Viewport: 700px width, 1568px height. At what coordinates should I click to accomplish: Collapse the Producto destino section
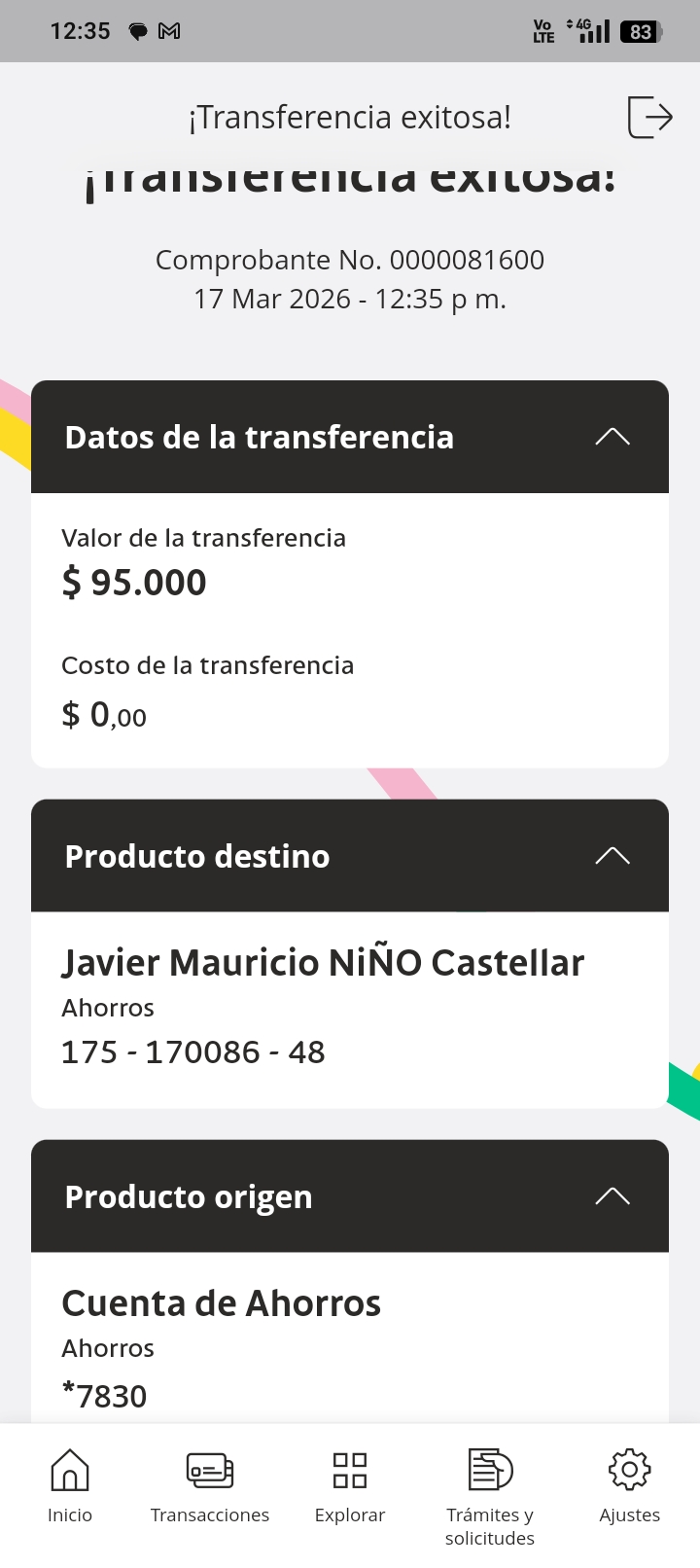coord(612,856)
